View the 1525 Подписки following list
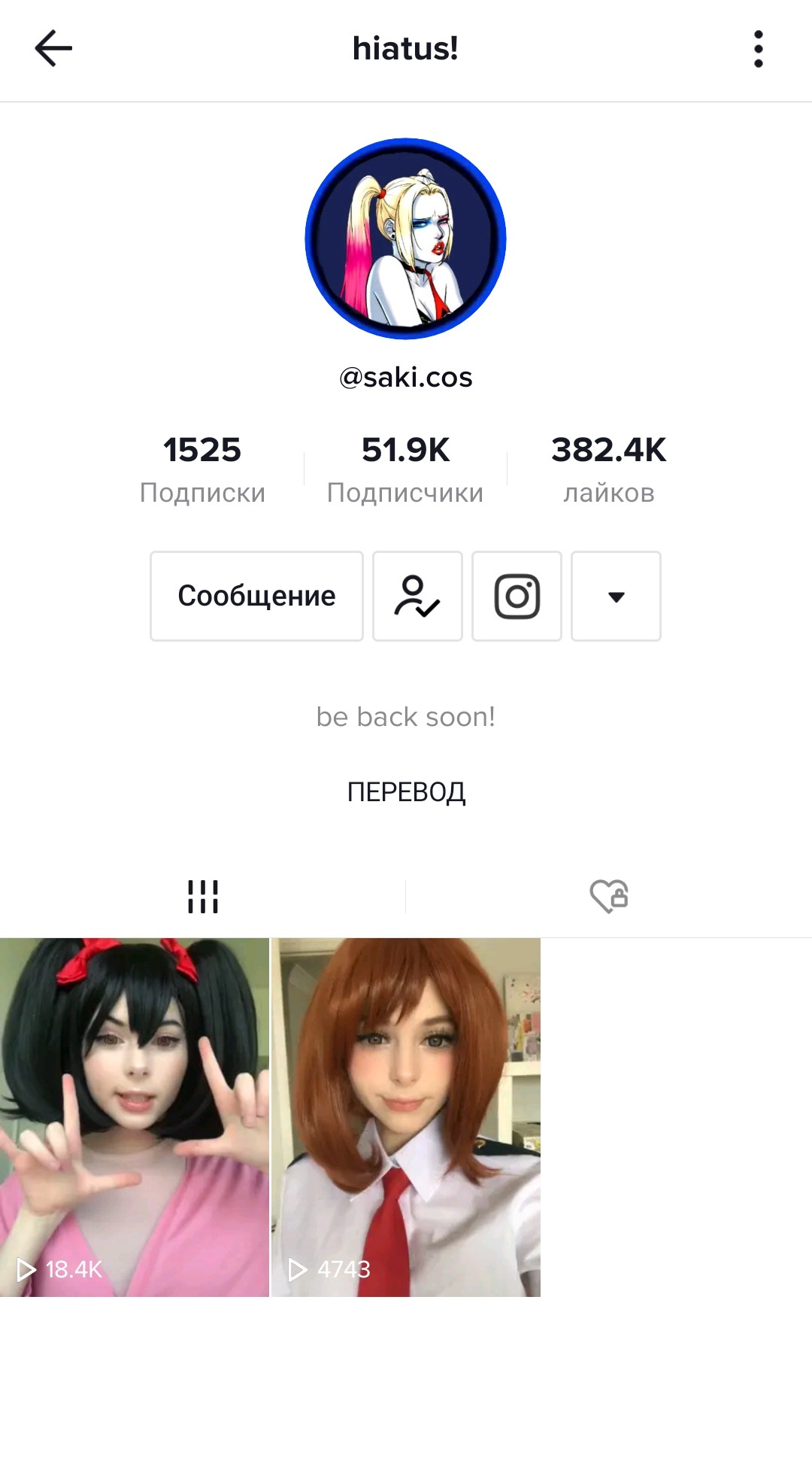Viewport: 812px width, 1476px height. pos(202,469)
